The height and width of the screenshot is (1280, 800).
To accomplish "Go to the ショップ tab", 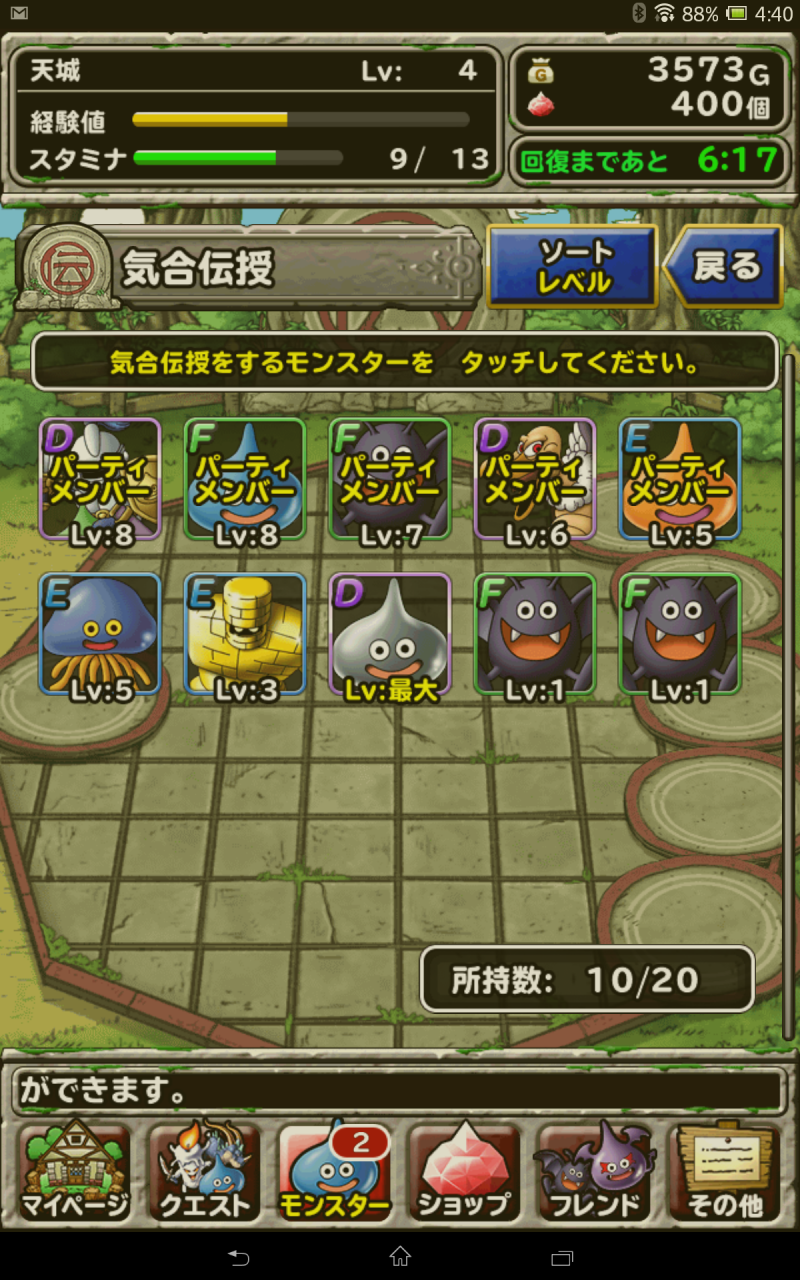I will tap(465, 1171).
